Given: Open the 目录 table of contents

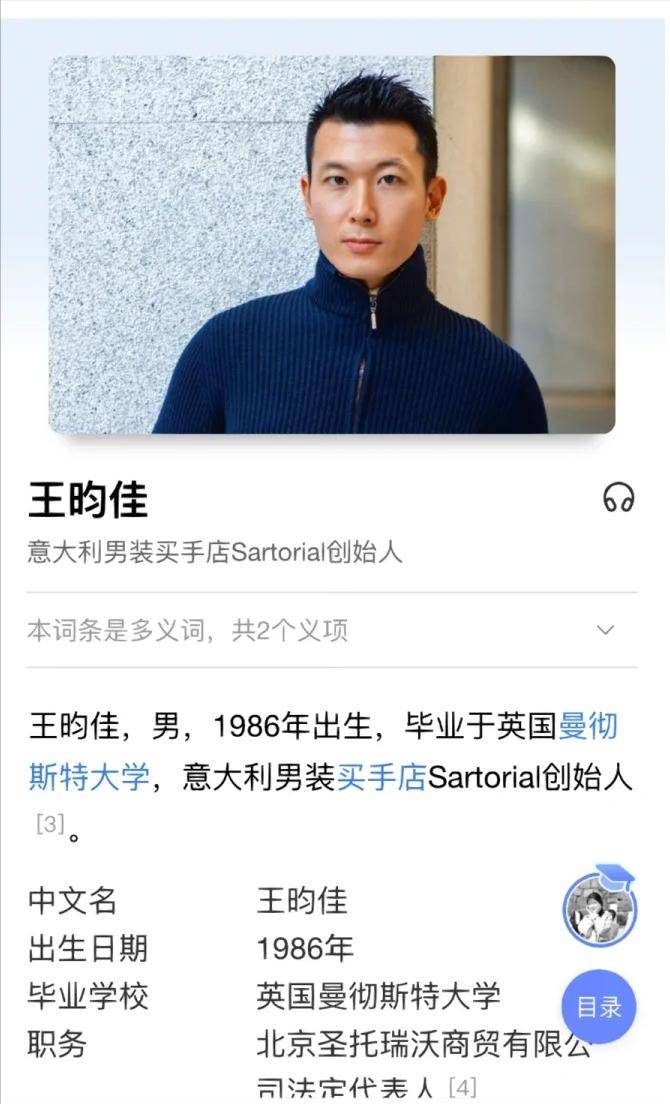Looking at the screenshot, I should (x=598, y=1007).
